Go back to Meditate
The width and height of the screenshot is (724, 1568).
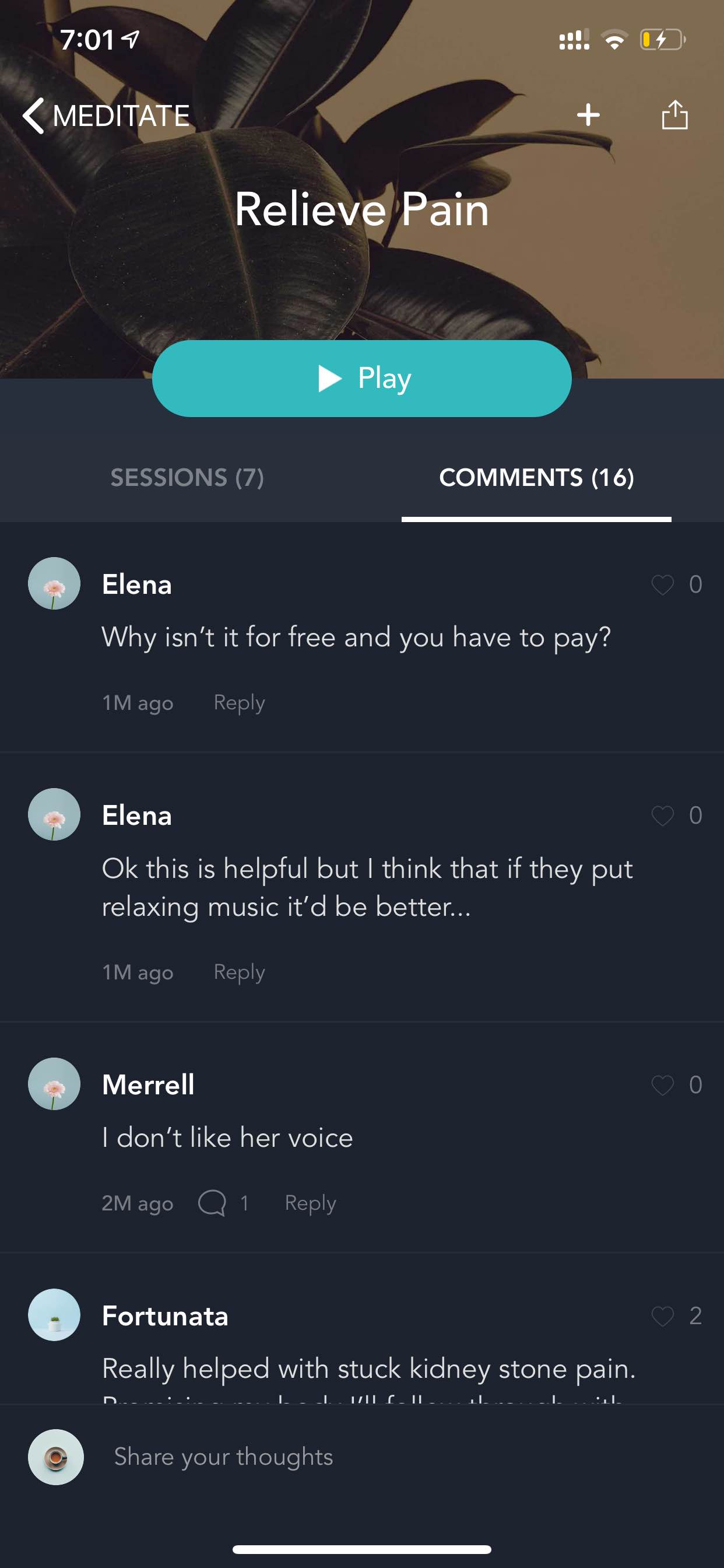(x=107, y=115)
